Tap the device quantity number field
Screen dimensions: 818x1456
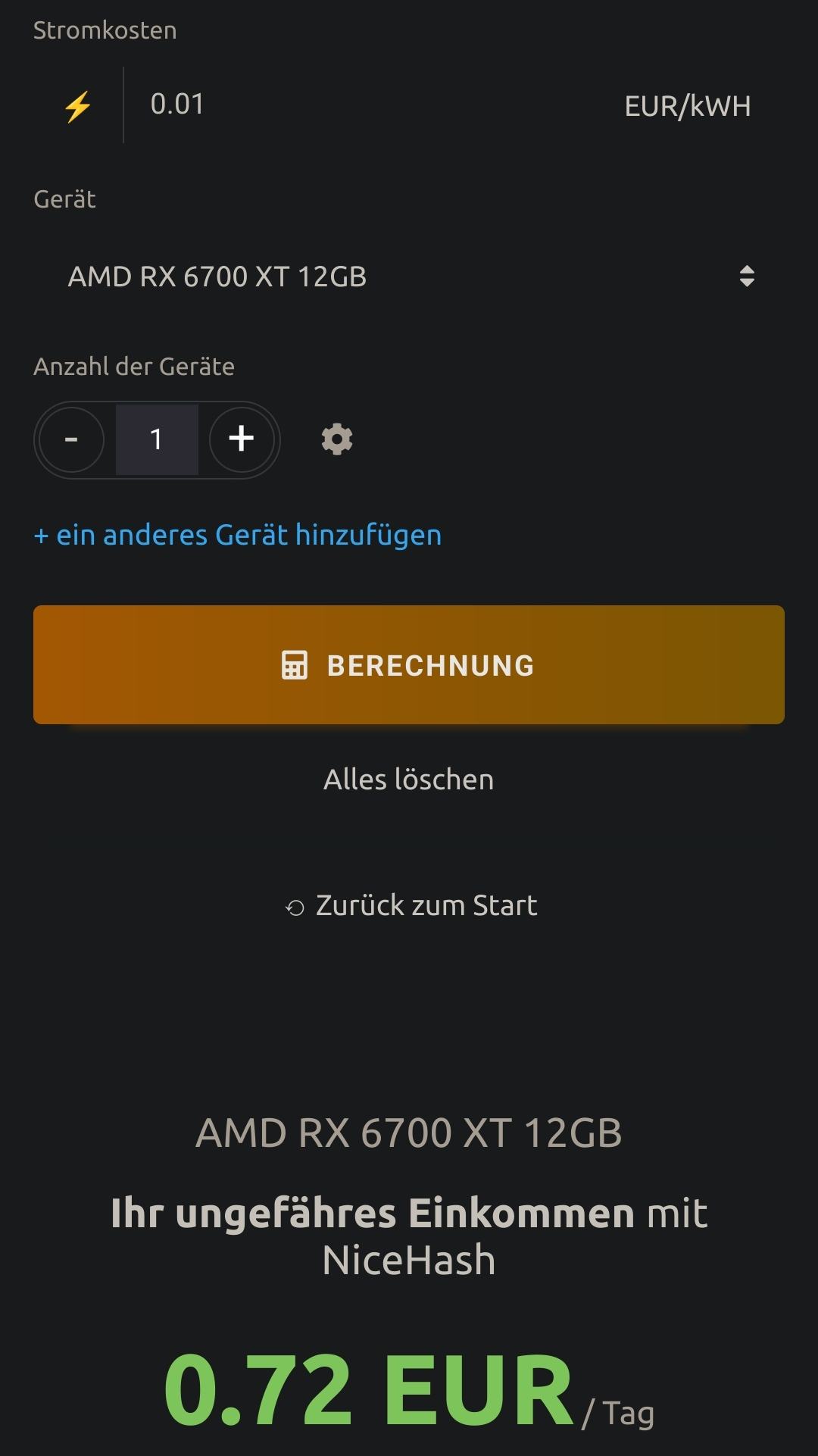[x=157, y=439]
